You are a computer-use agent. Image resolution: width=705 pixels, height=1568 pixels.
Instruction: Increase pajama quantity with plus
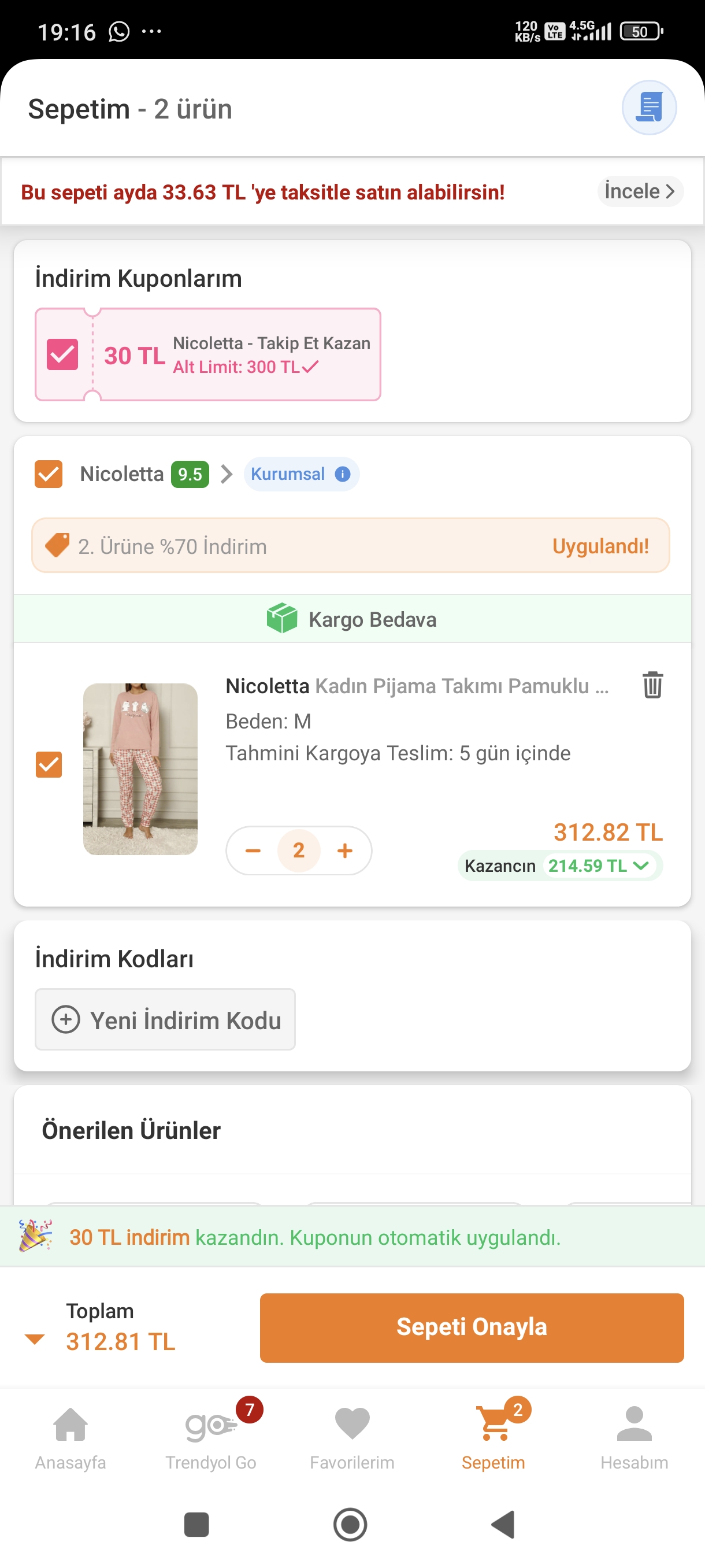click(345, 850)
